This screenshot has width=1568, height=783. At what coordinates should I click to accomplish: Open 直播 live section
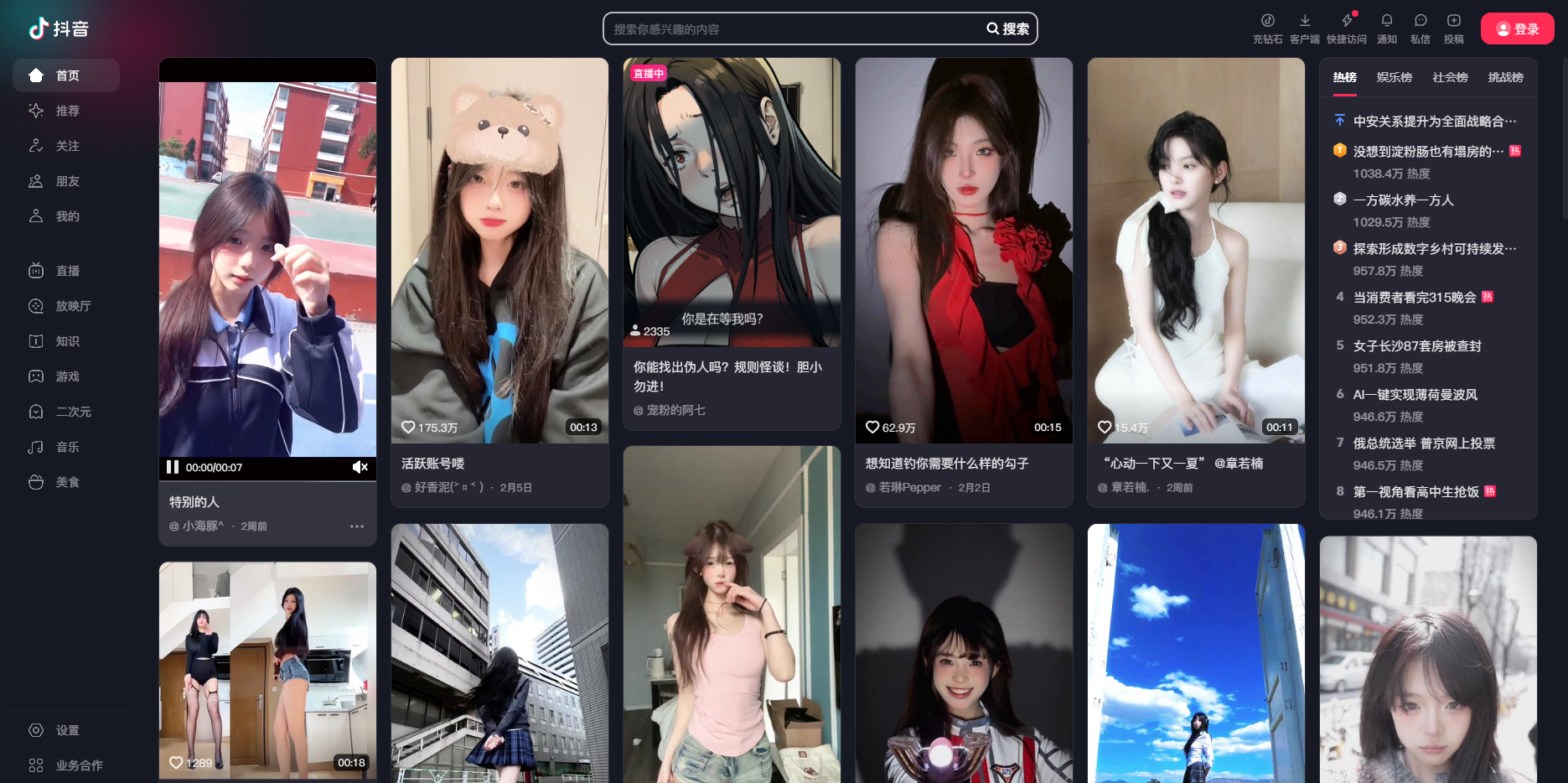67,271
